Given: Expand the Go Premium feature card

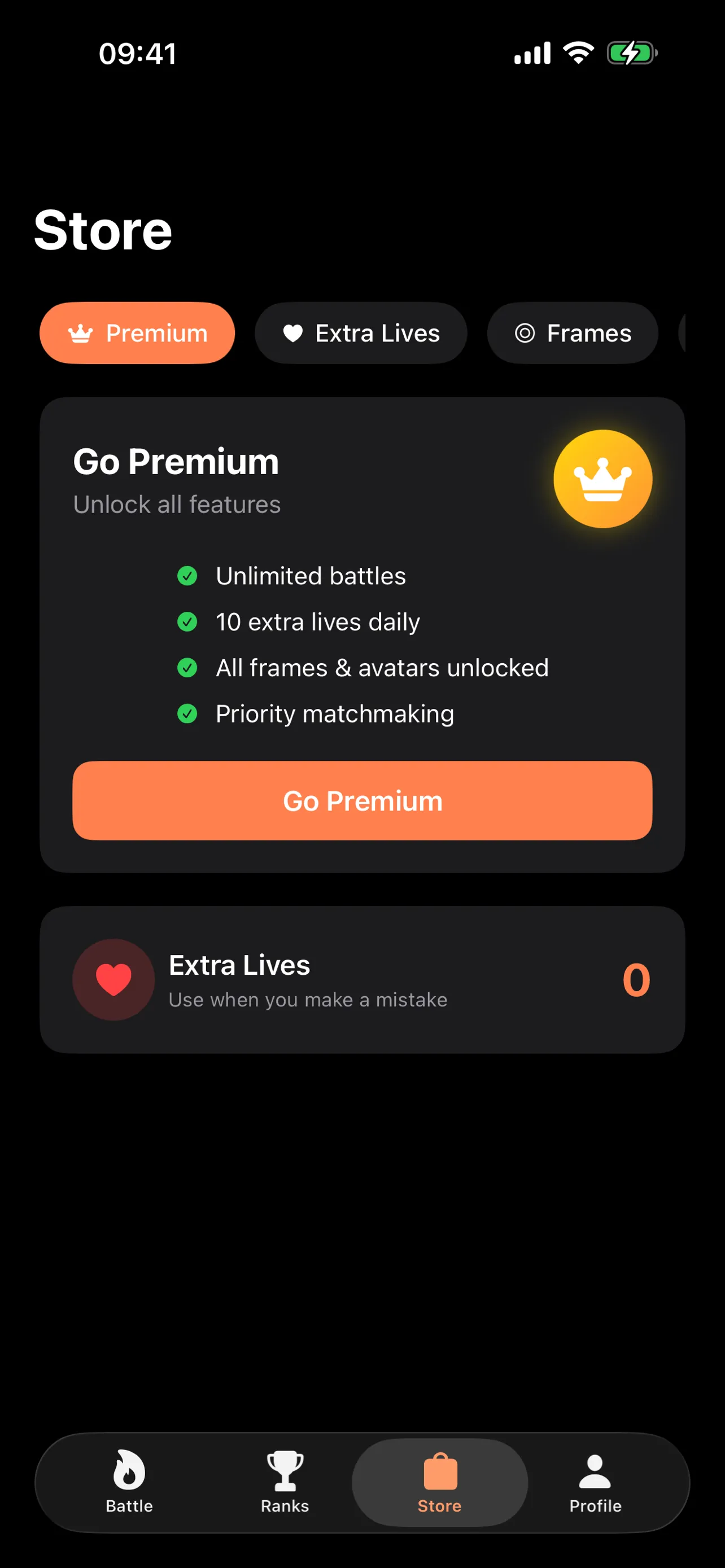Looking at the screenshot, I should coord(361,639).
